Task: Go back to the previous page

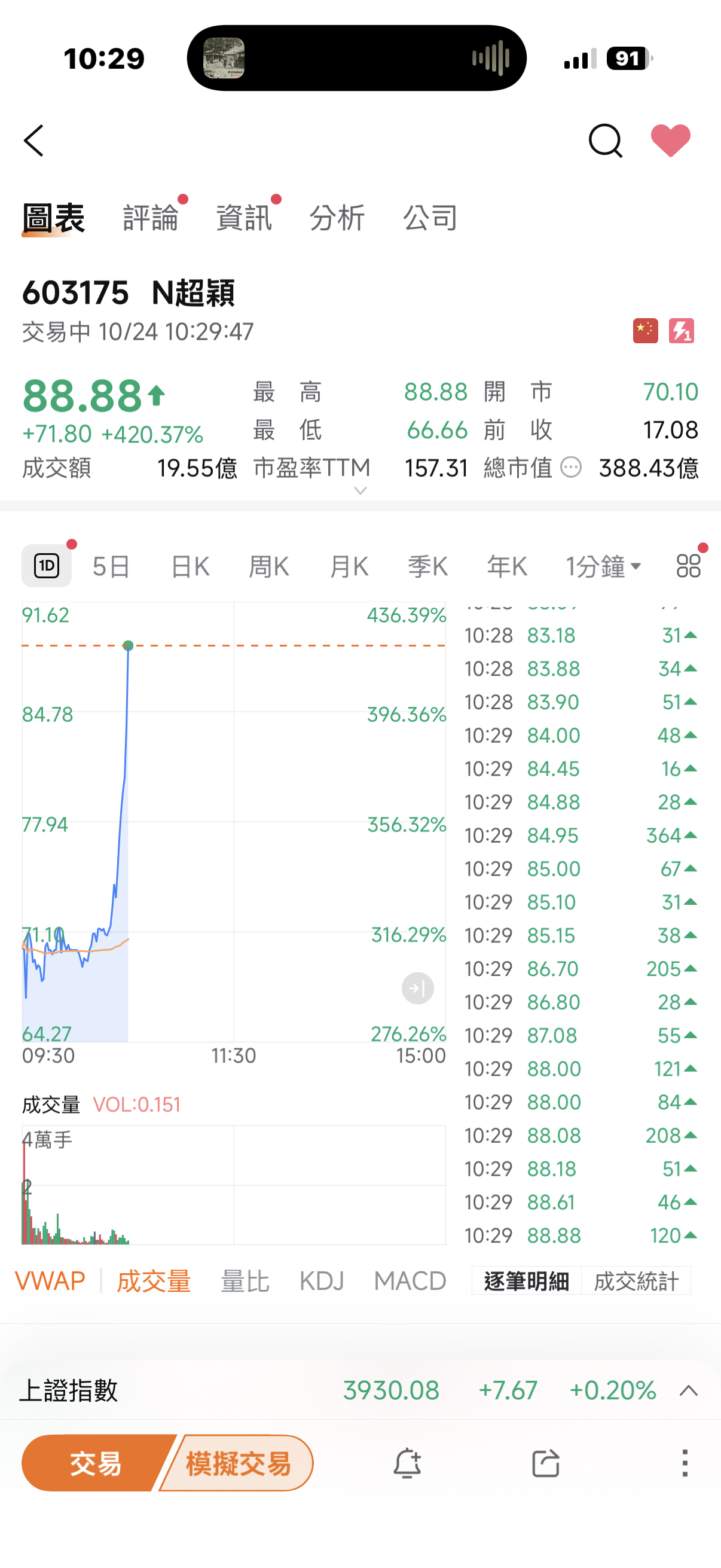Action: point(34,141)
